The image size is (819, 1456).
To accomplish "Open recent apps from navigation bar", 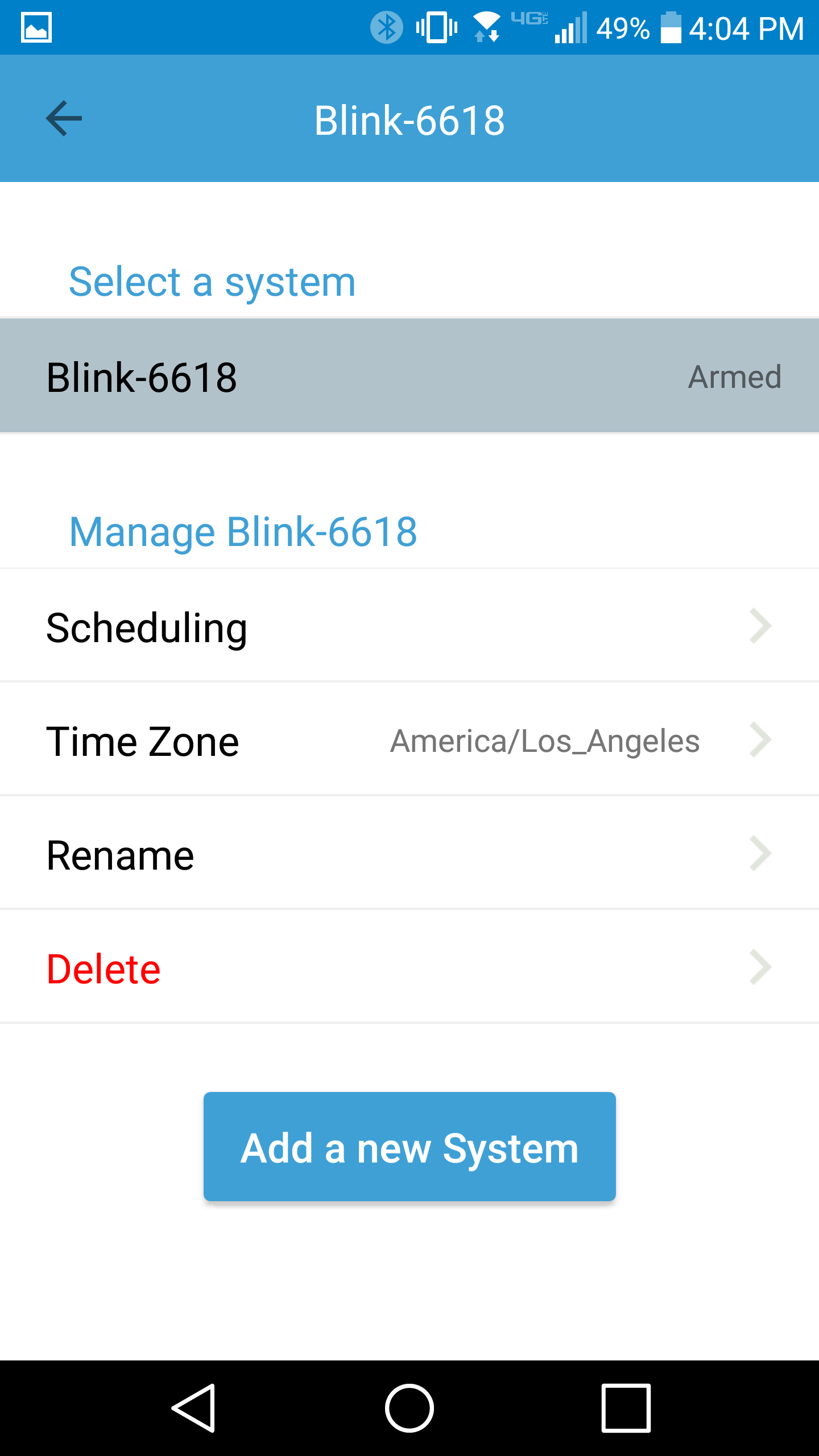I will pos(626,1408).
